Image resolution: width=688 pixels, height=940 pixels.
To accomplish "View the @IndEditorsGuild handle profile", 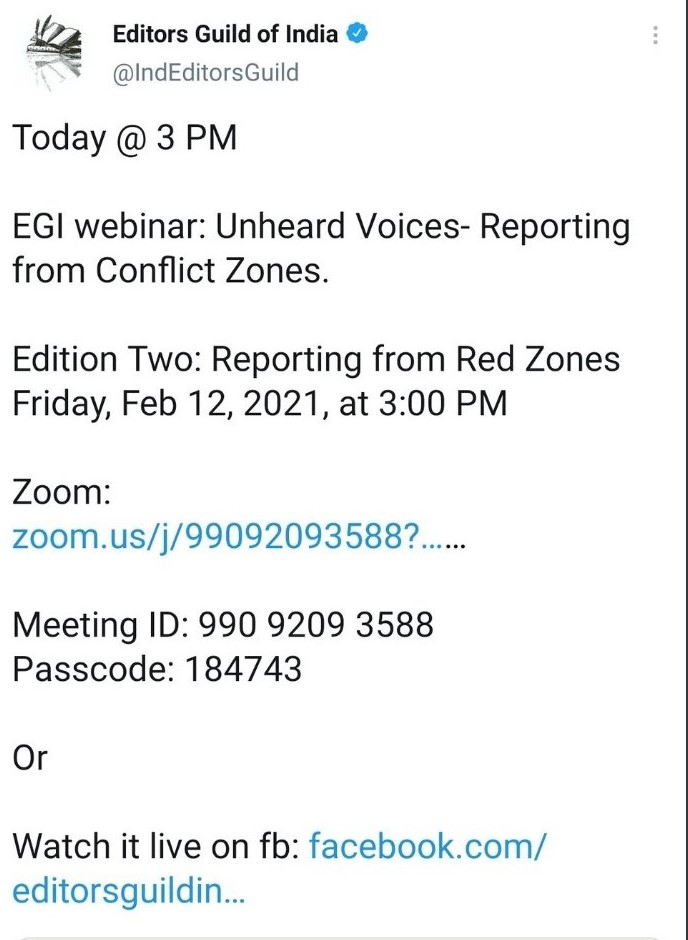I will [205, 73].
